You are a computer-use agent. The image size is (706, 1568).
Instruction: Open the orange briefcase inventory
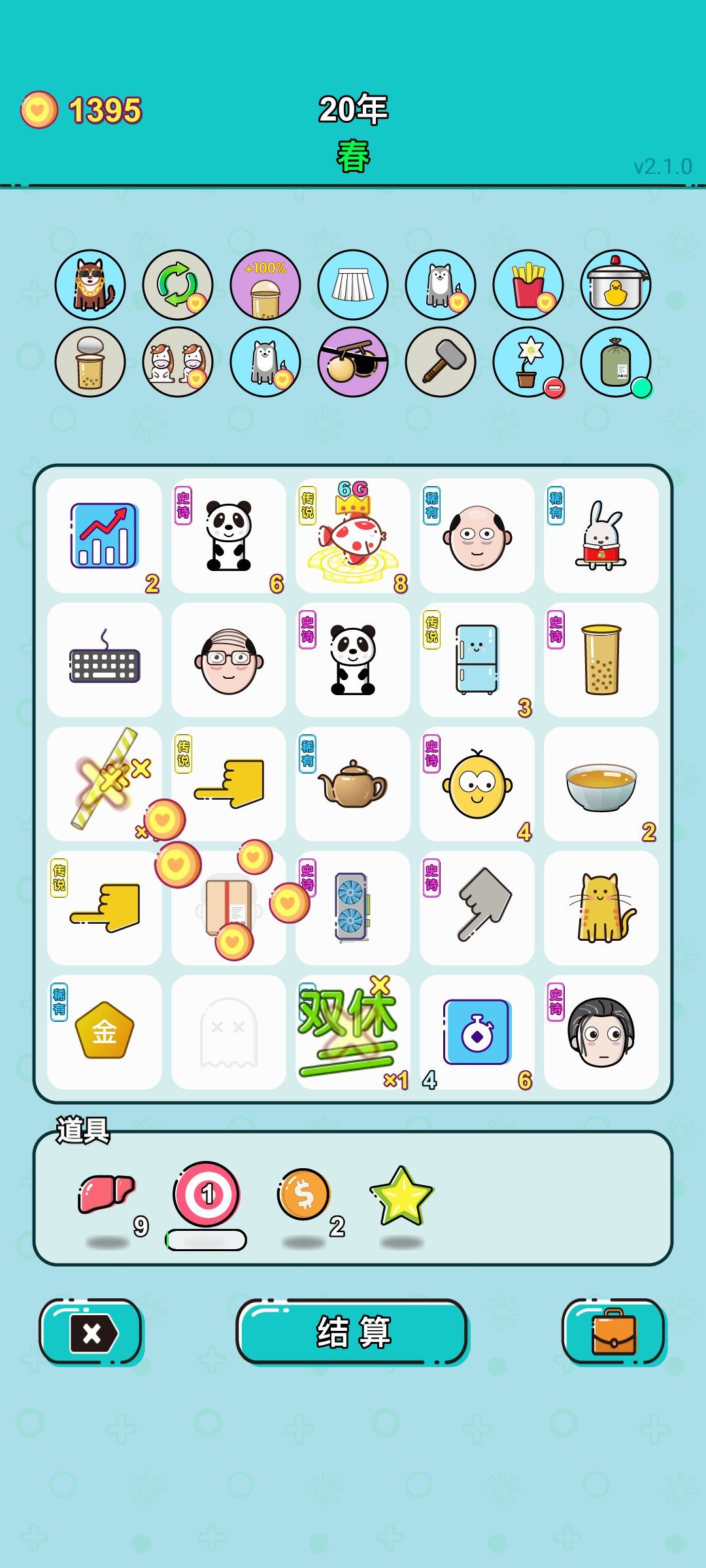click(x=613, y=1331)
